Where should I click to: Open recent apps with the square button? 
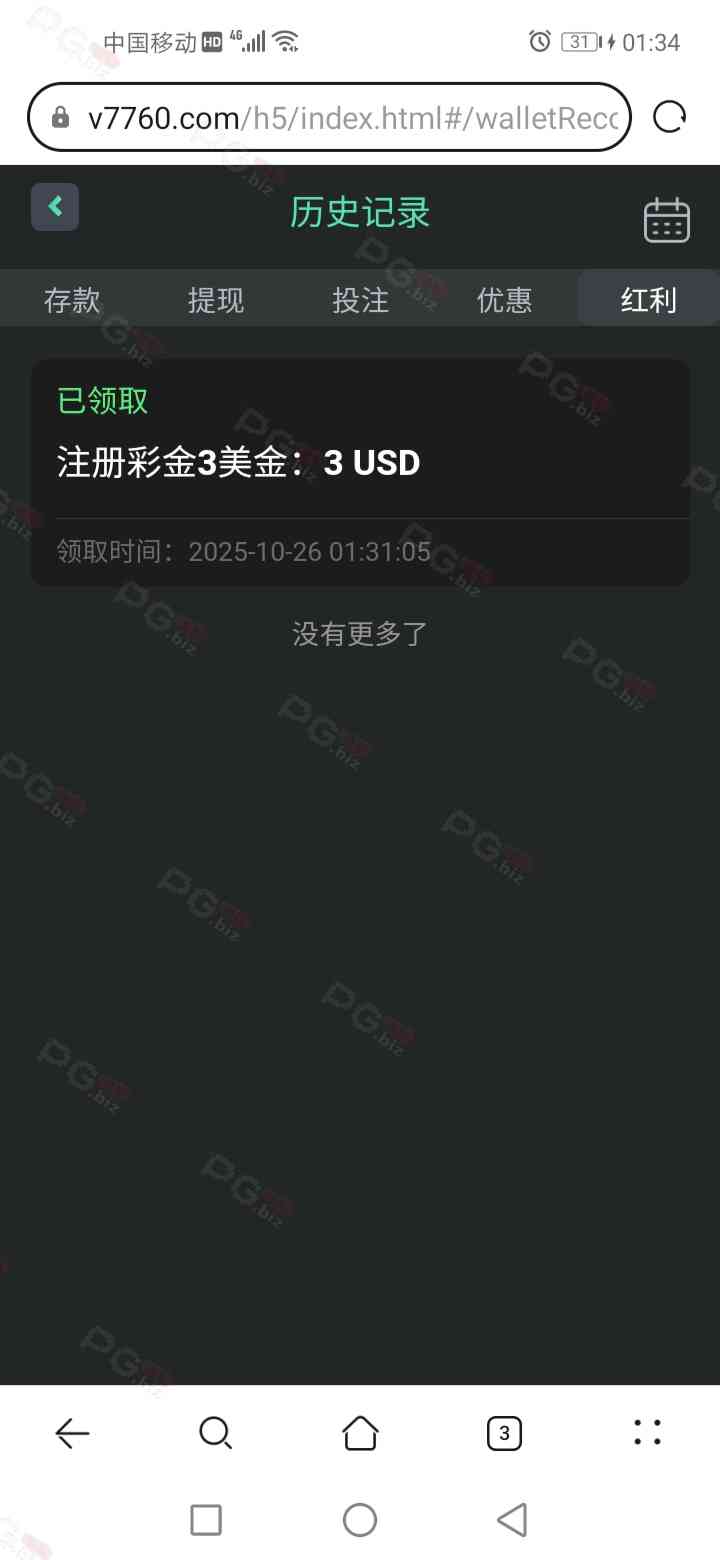coord(206,1520)
